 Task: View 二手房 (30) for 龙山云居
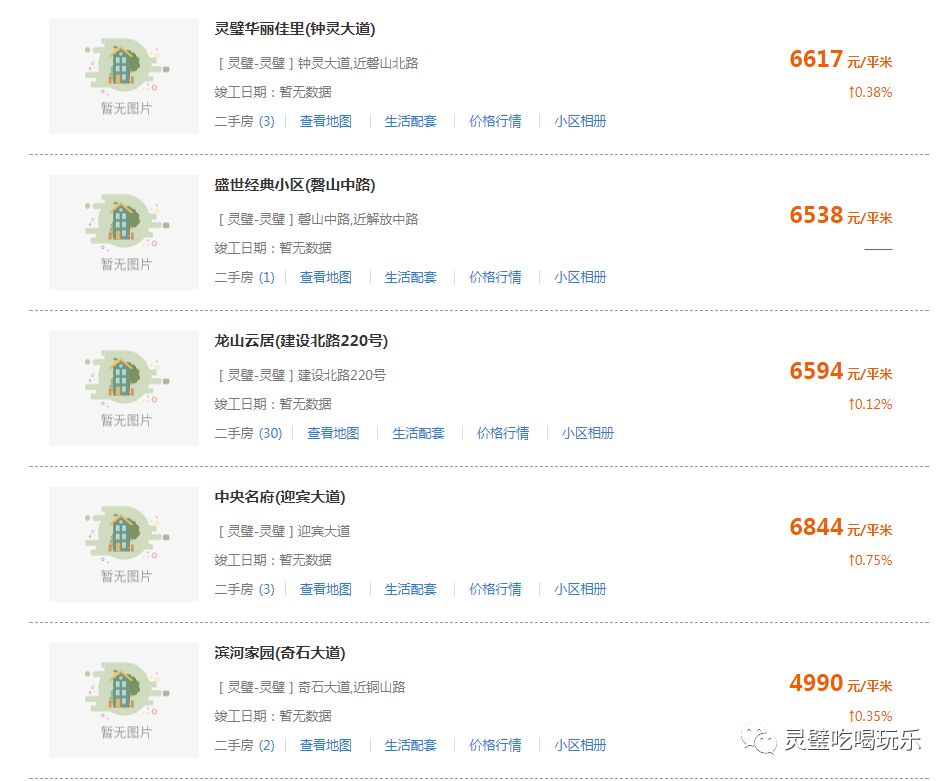point(248,433)
